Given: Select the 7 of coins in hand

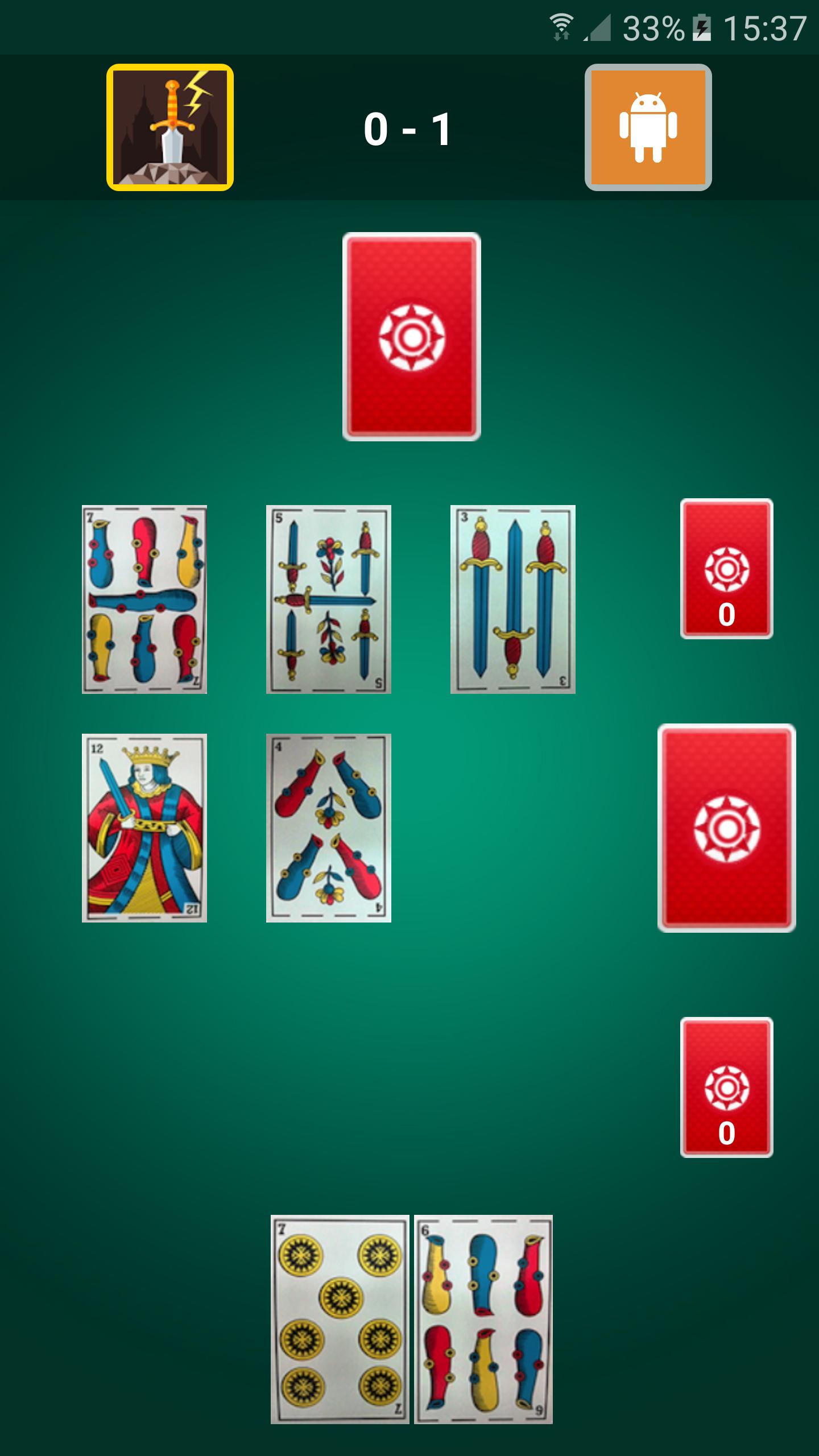Looking at the screenshot, I should pyautogui.click(x=340, y=1319).
